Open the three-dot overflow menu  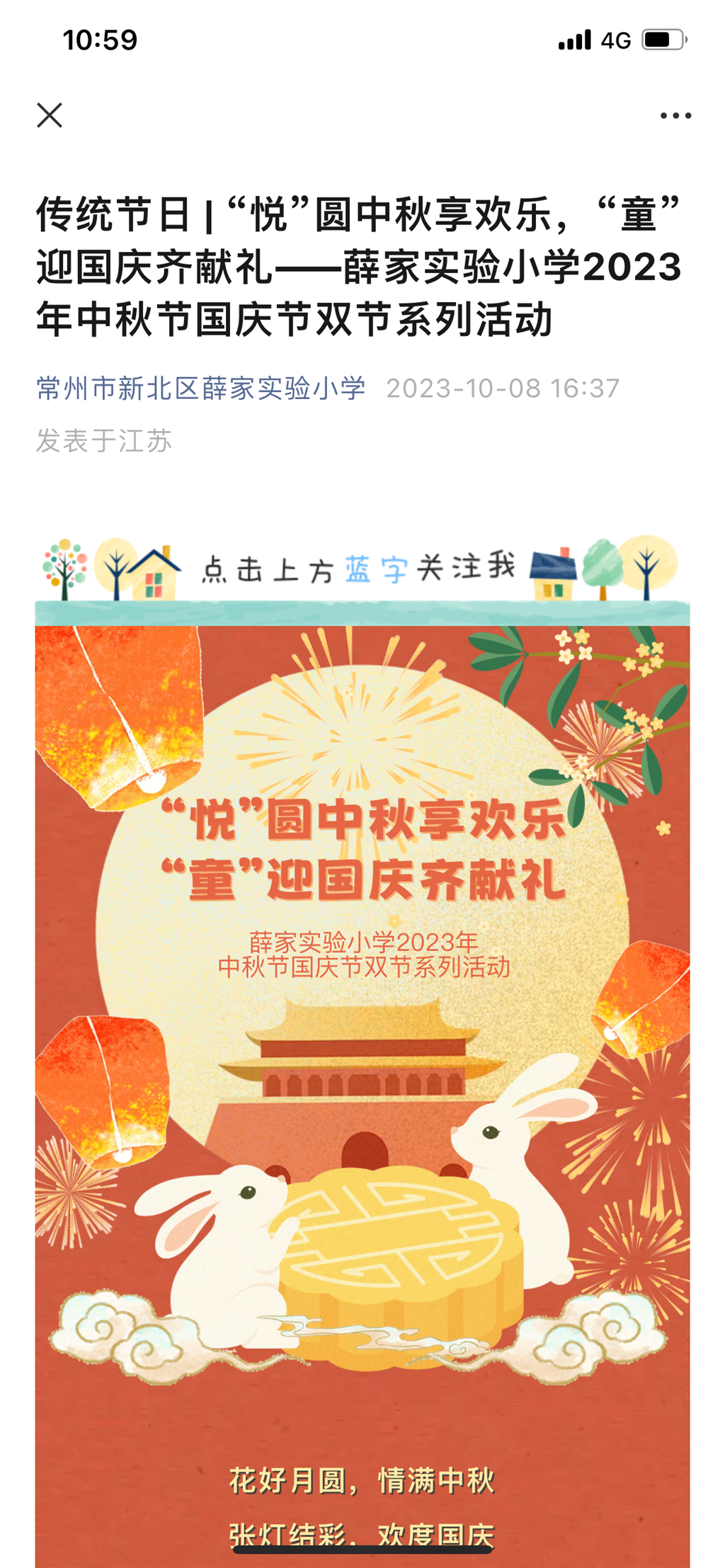(675, 115)
